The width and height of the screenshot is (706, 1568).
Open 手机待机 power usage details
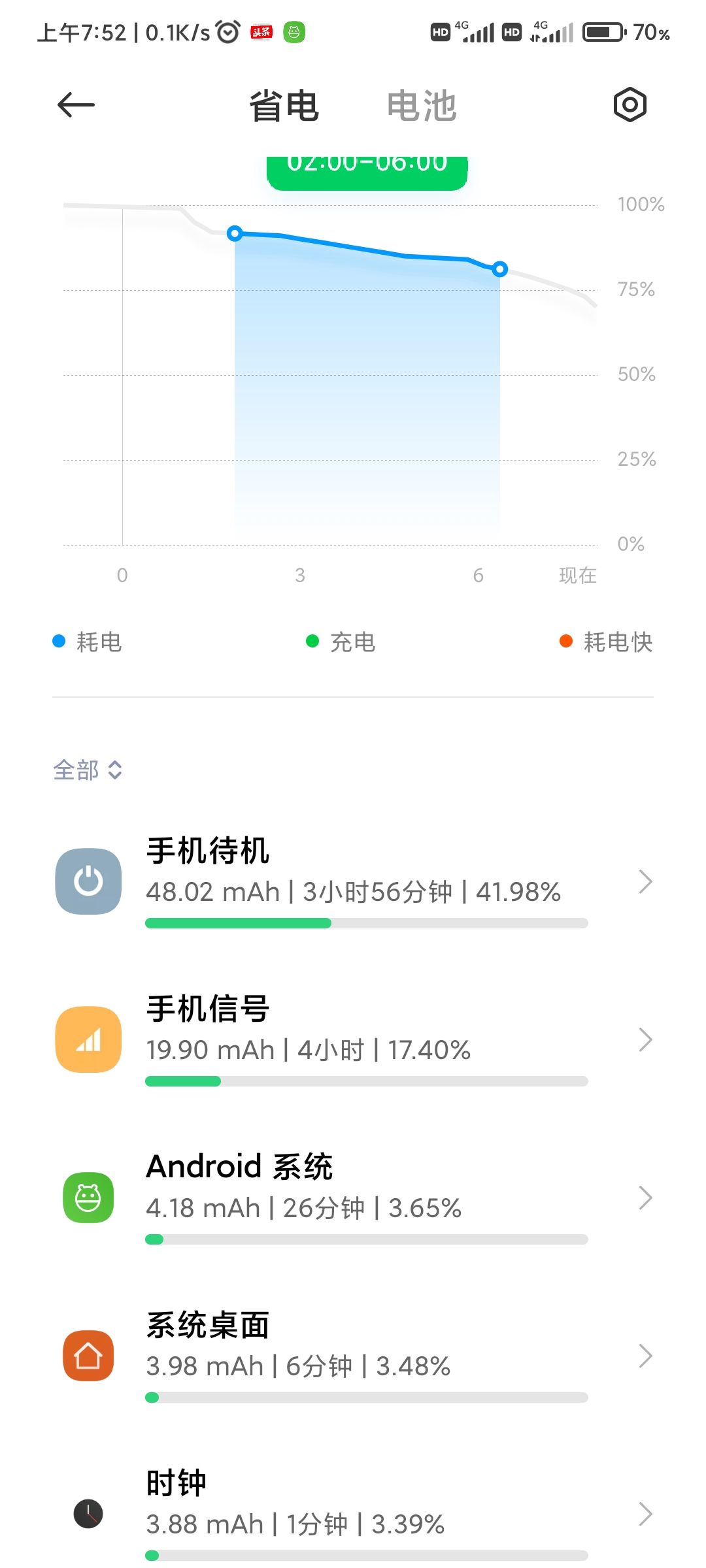point(353,881)
